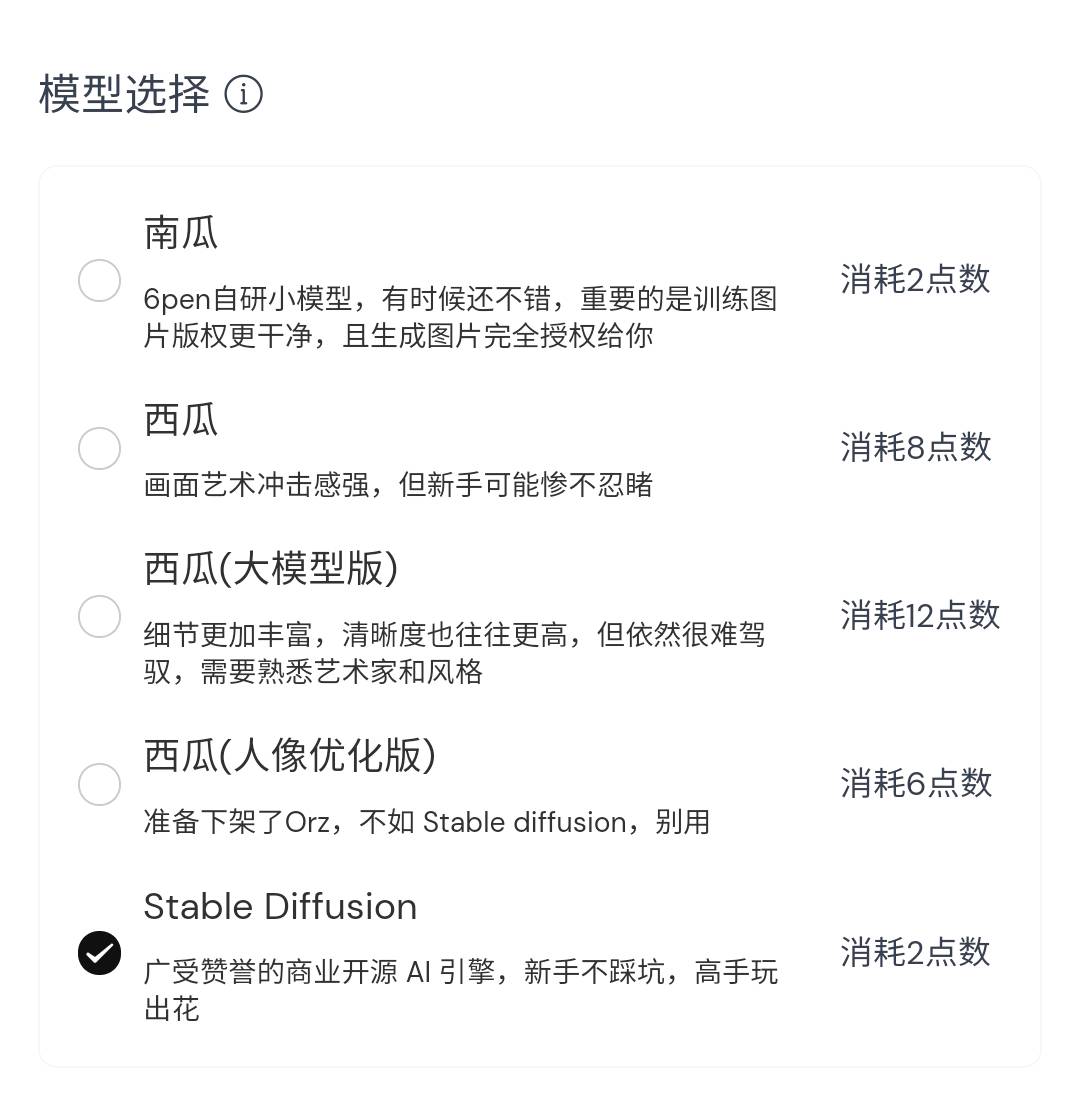This screenshot has width=1080, height=1103.
Task: Tap the checked Stable Diffusion option
Action: point(100,952)
